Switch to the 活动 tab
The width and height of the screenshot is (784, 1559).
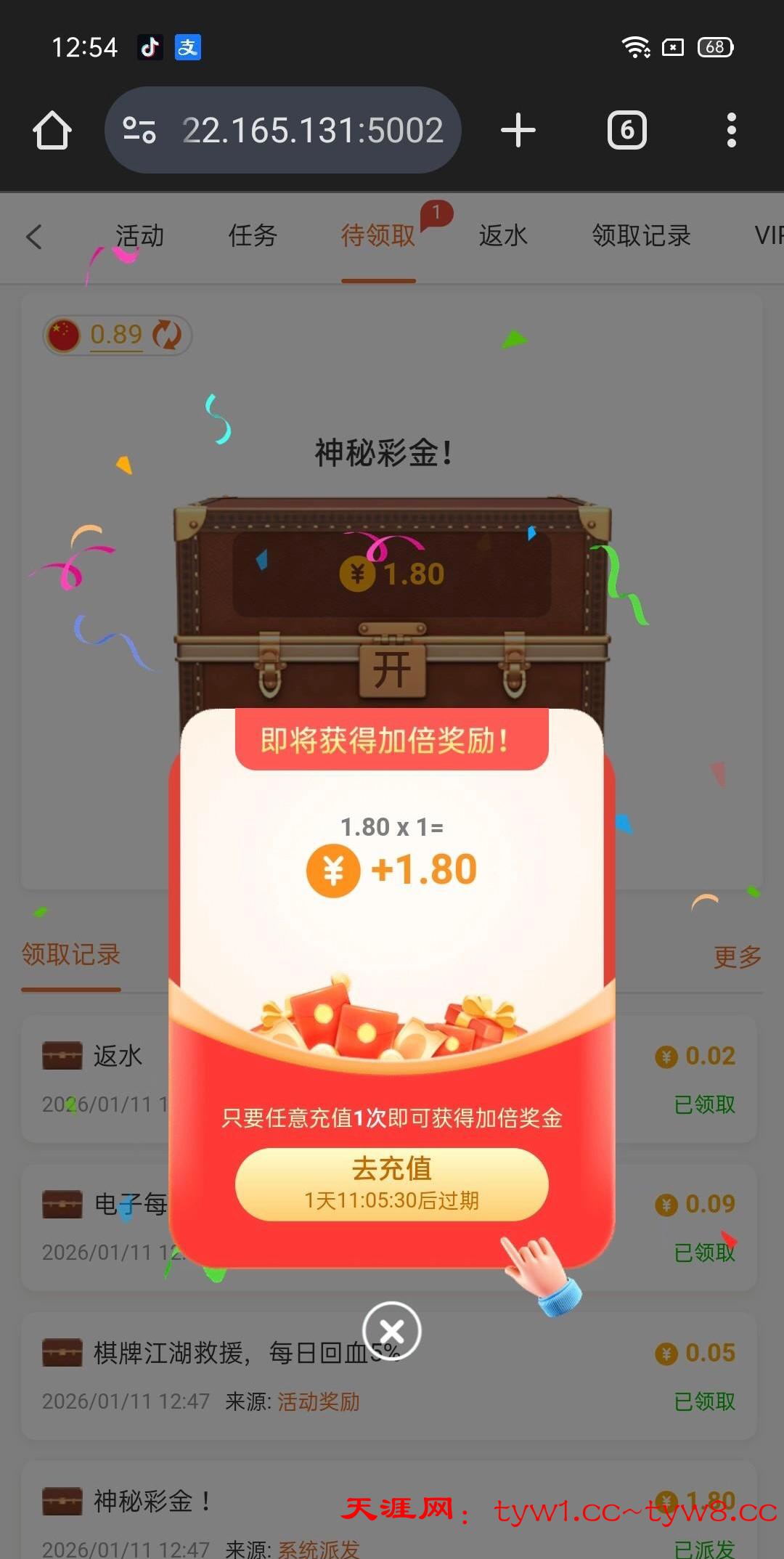coord(139,236)
